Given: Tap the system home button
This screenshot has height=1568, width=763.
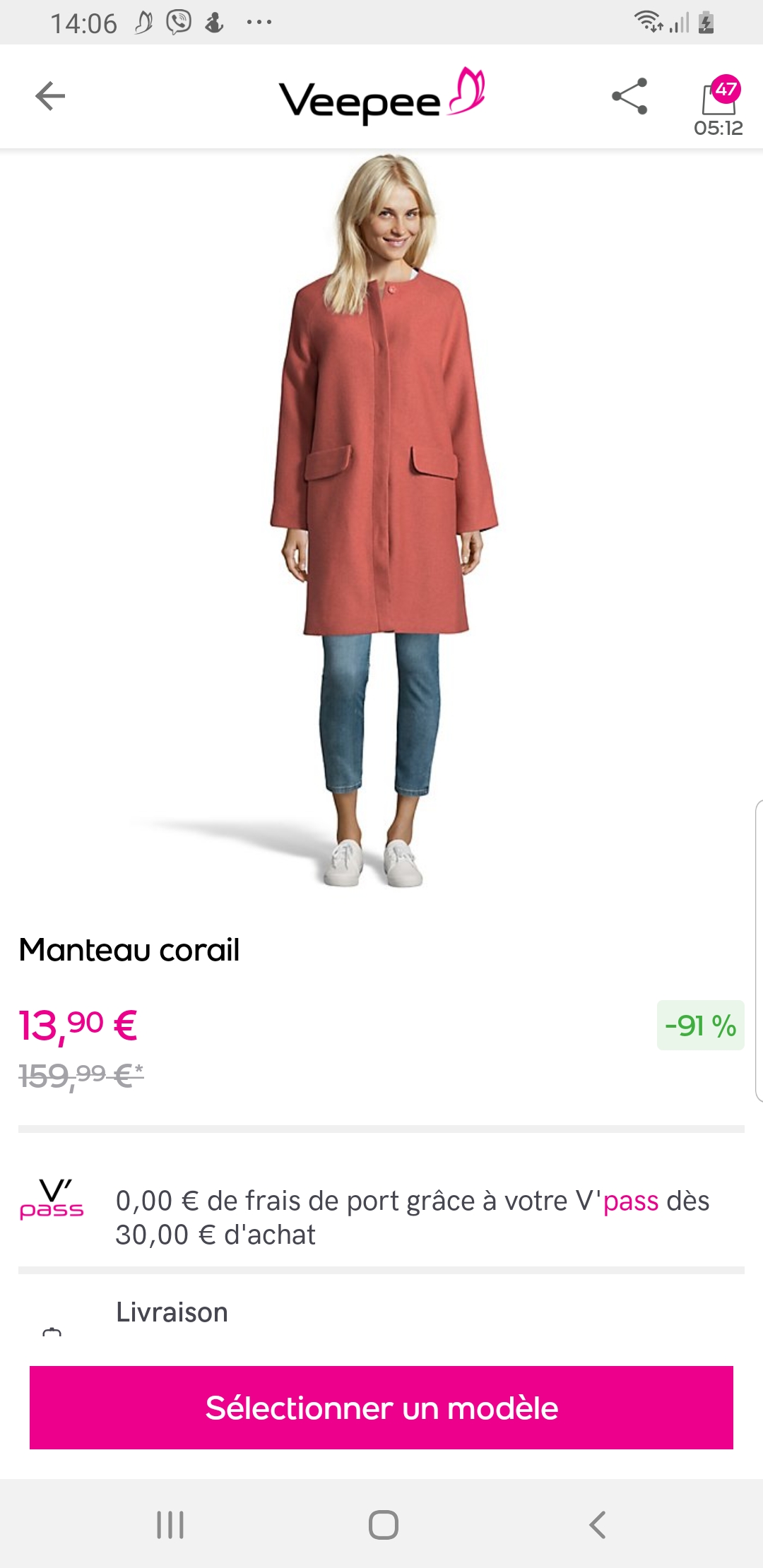Looking at the screenshot, I should pyautogui.click(x=383, y=1524).
